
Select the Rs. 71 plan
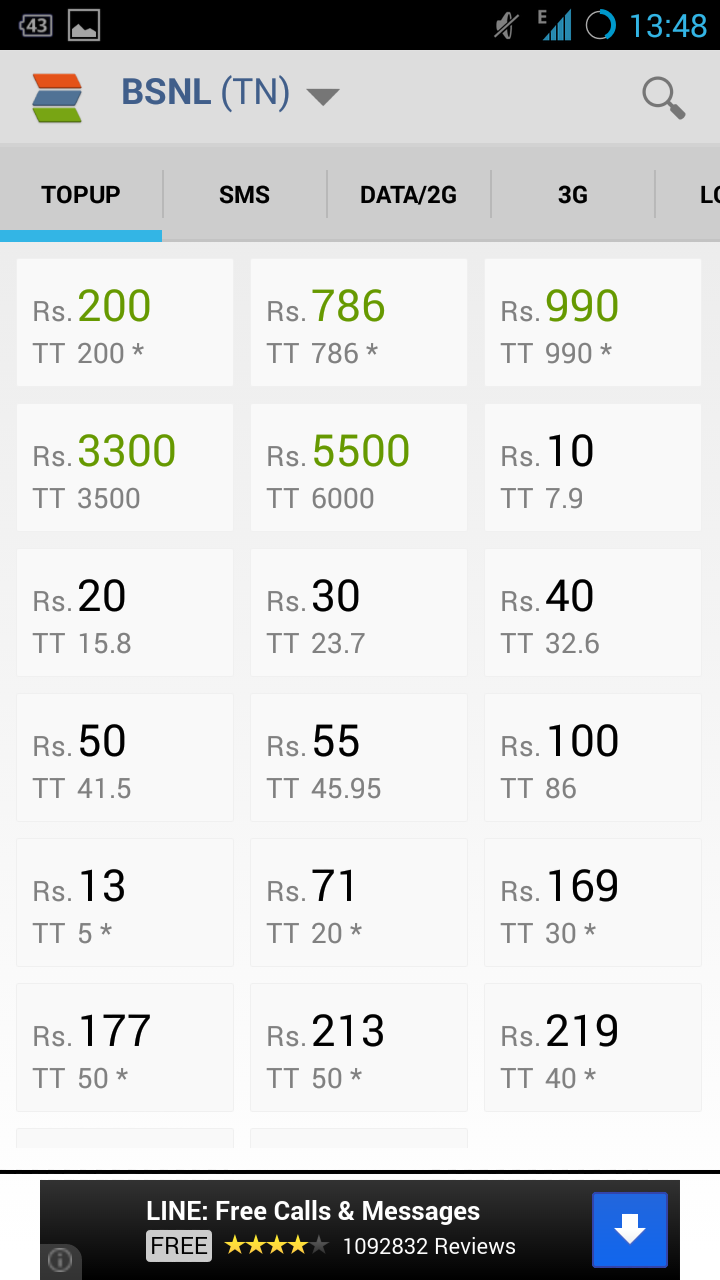pyautogui.click(x=359, y=903)
